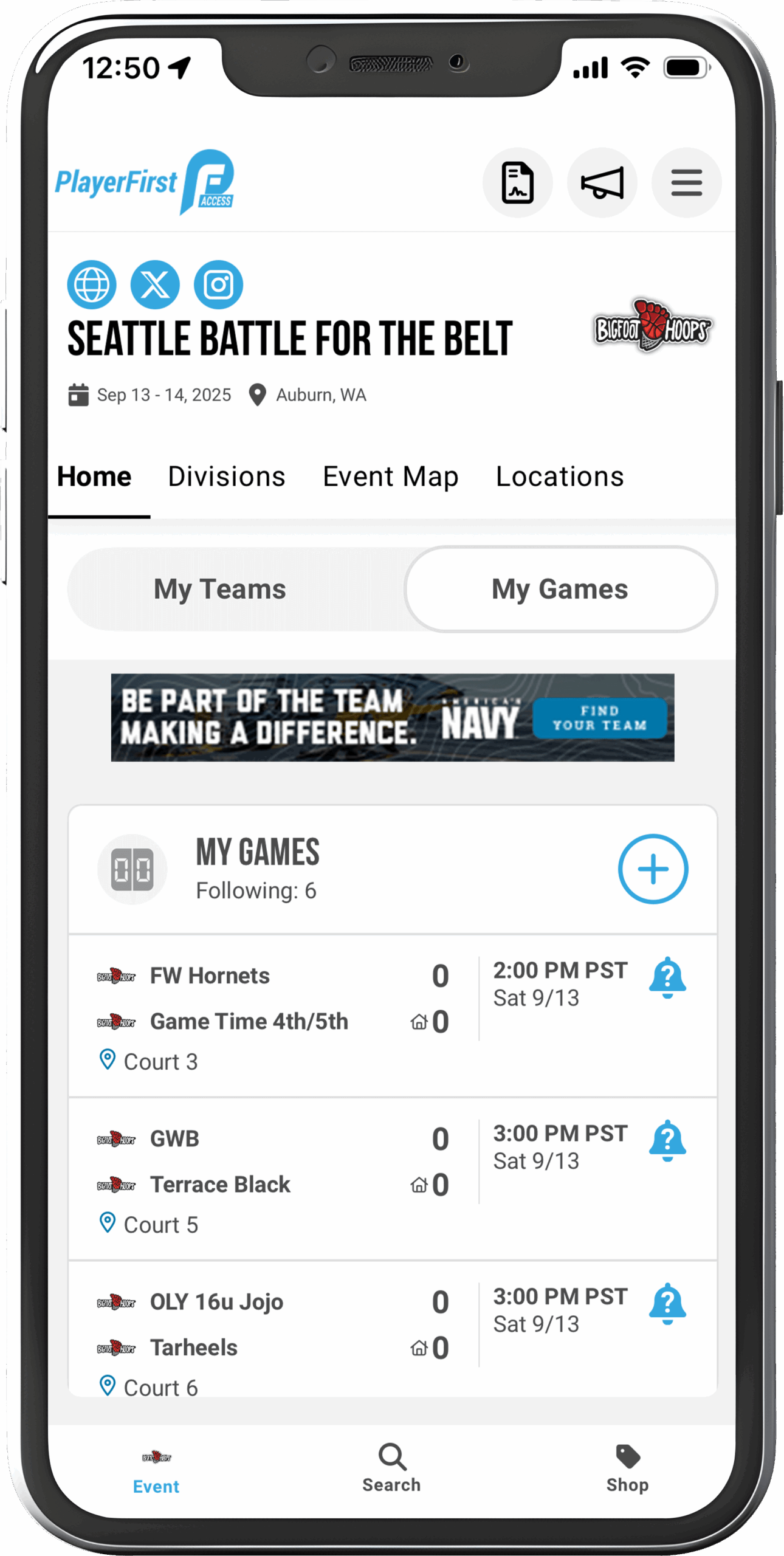Screen dimensions: 784x1556
Task: Open the document icon in the header
Action: pyautogui.click(x=517, y=182)
